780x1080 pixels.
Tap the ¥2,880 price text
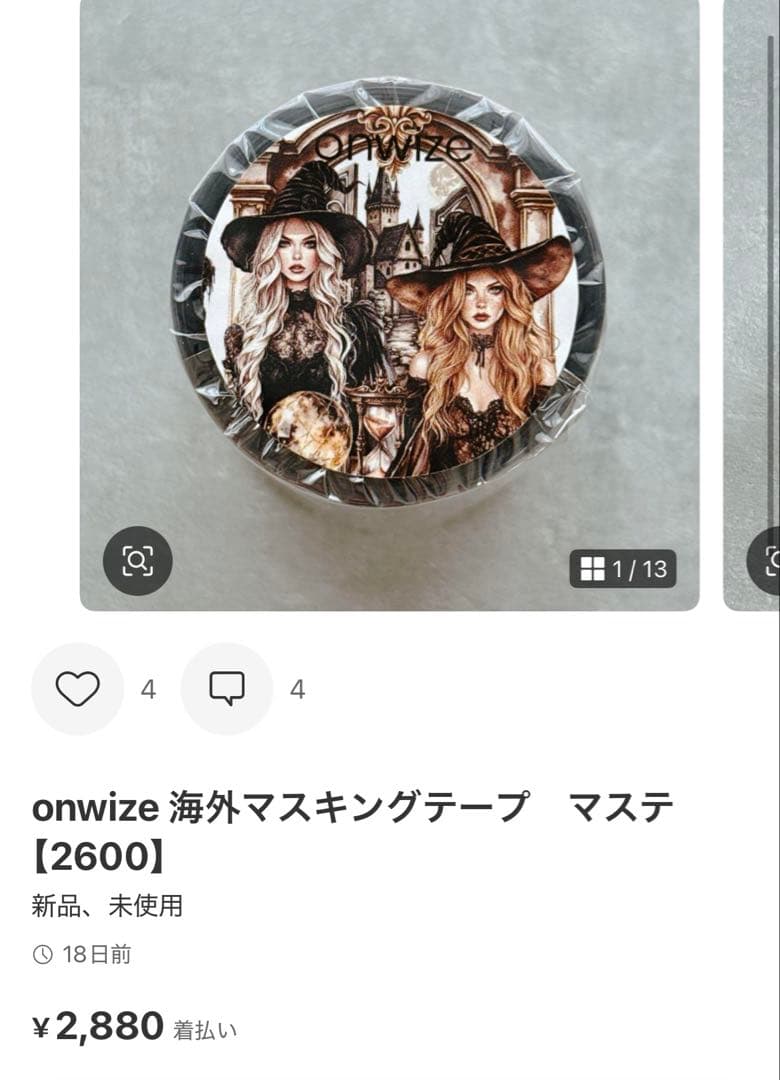click(95, 1025)
